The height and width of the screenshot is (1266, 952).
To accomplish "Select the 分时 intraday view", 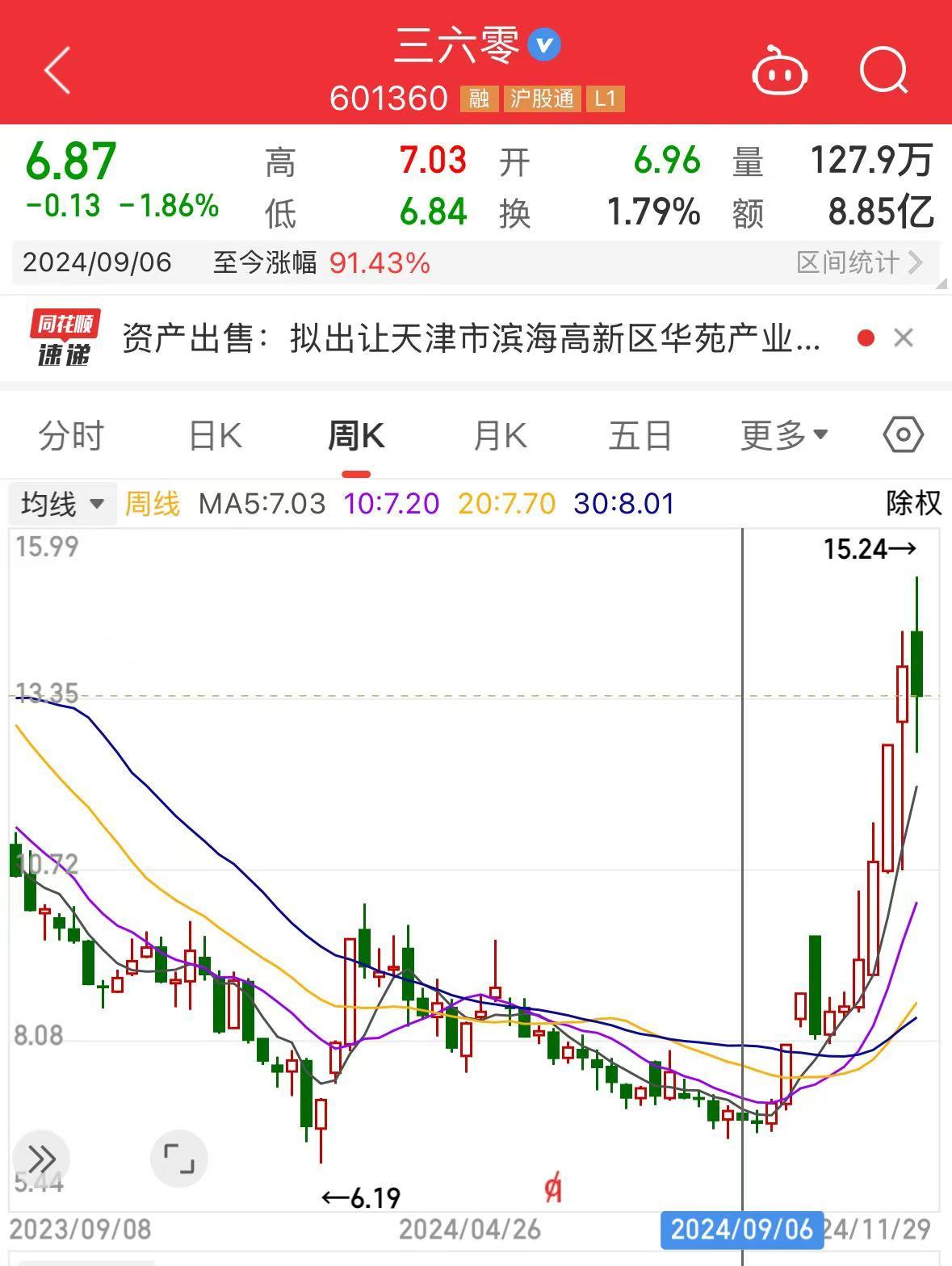I will coord(71,434).
